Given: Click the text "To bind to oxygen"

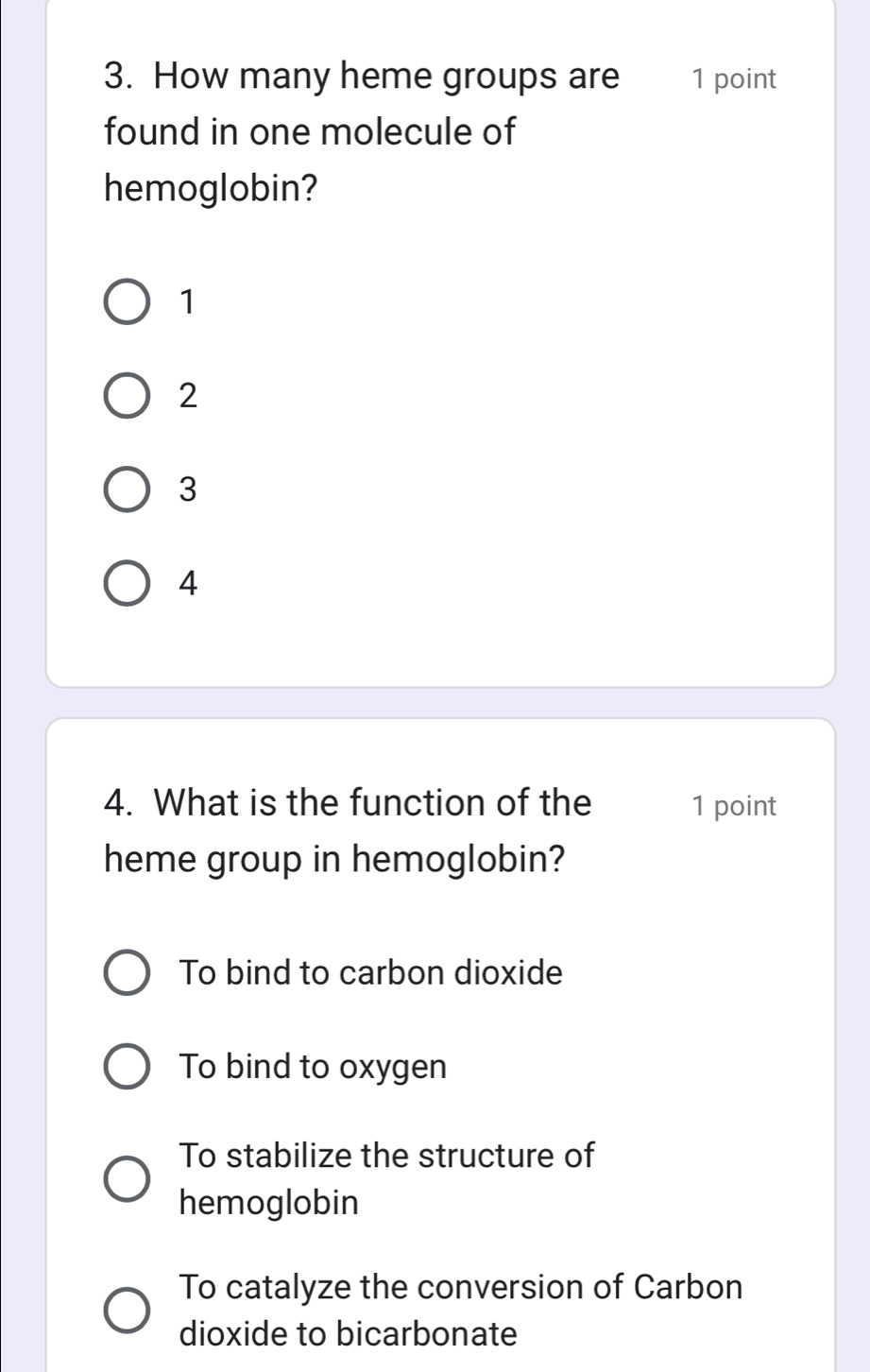Looking at the screenshot, I should point(314,1068).
